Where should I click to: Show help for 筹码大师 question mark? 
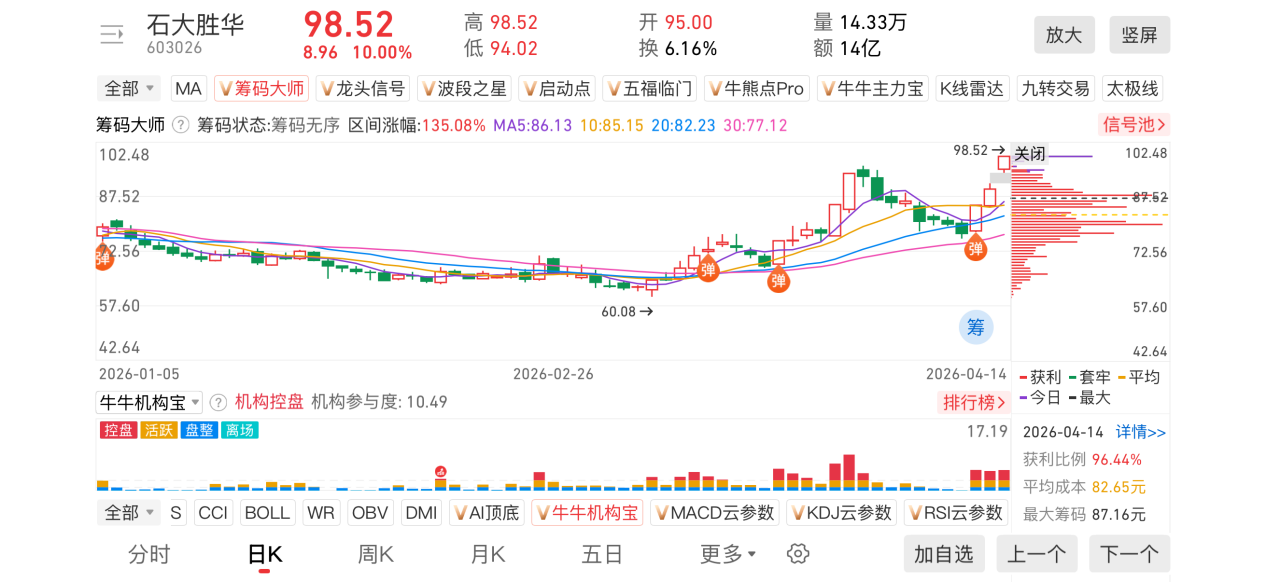coord(181,125)
